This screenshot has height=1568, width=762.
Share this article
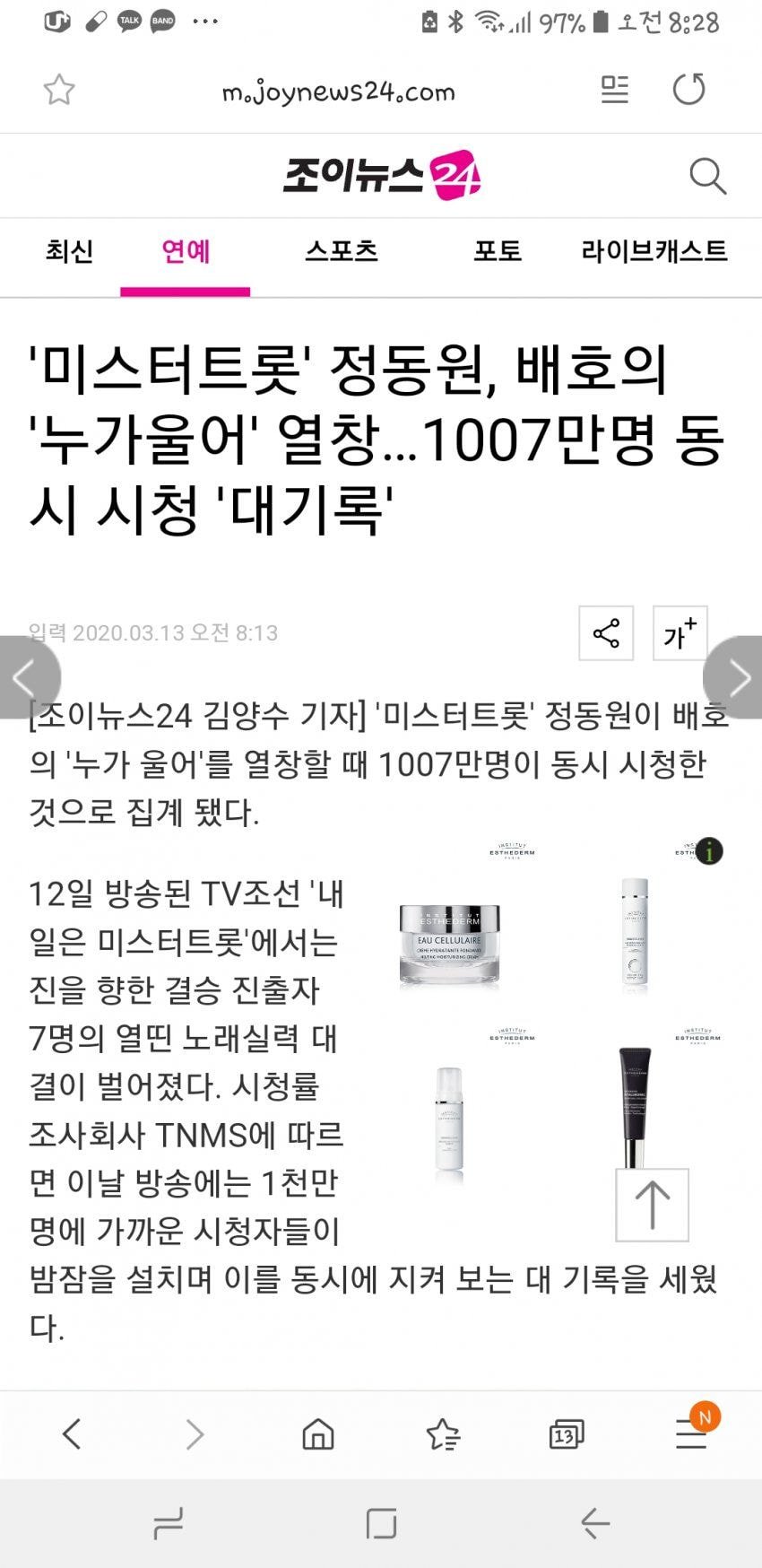point(606,633)
